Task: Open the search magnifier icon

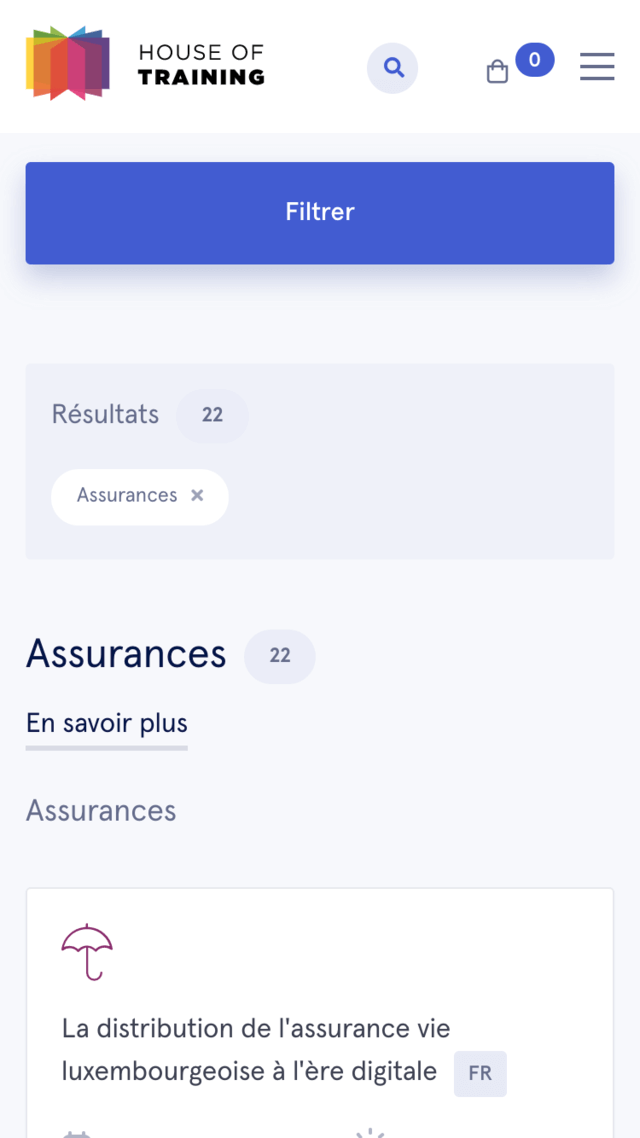Action: click(393, 68)
